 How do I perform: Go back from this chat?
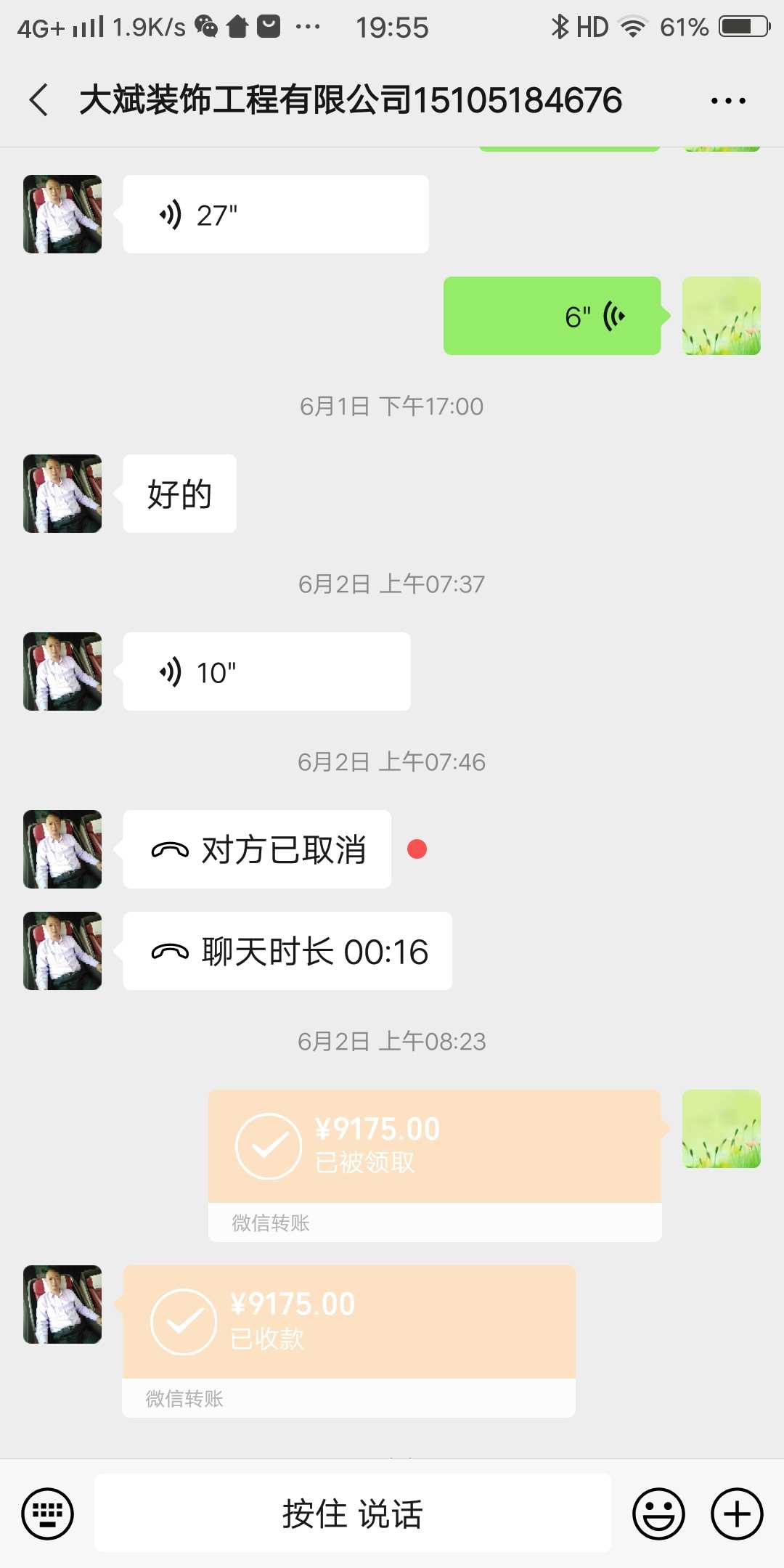click(x=39, y=100)
